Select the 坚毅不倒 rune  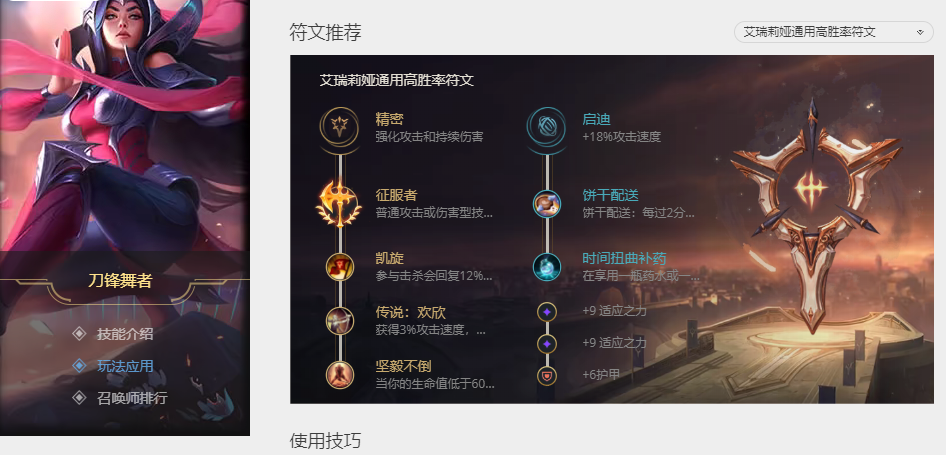point(339,375)
